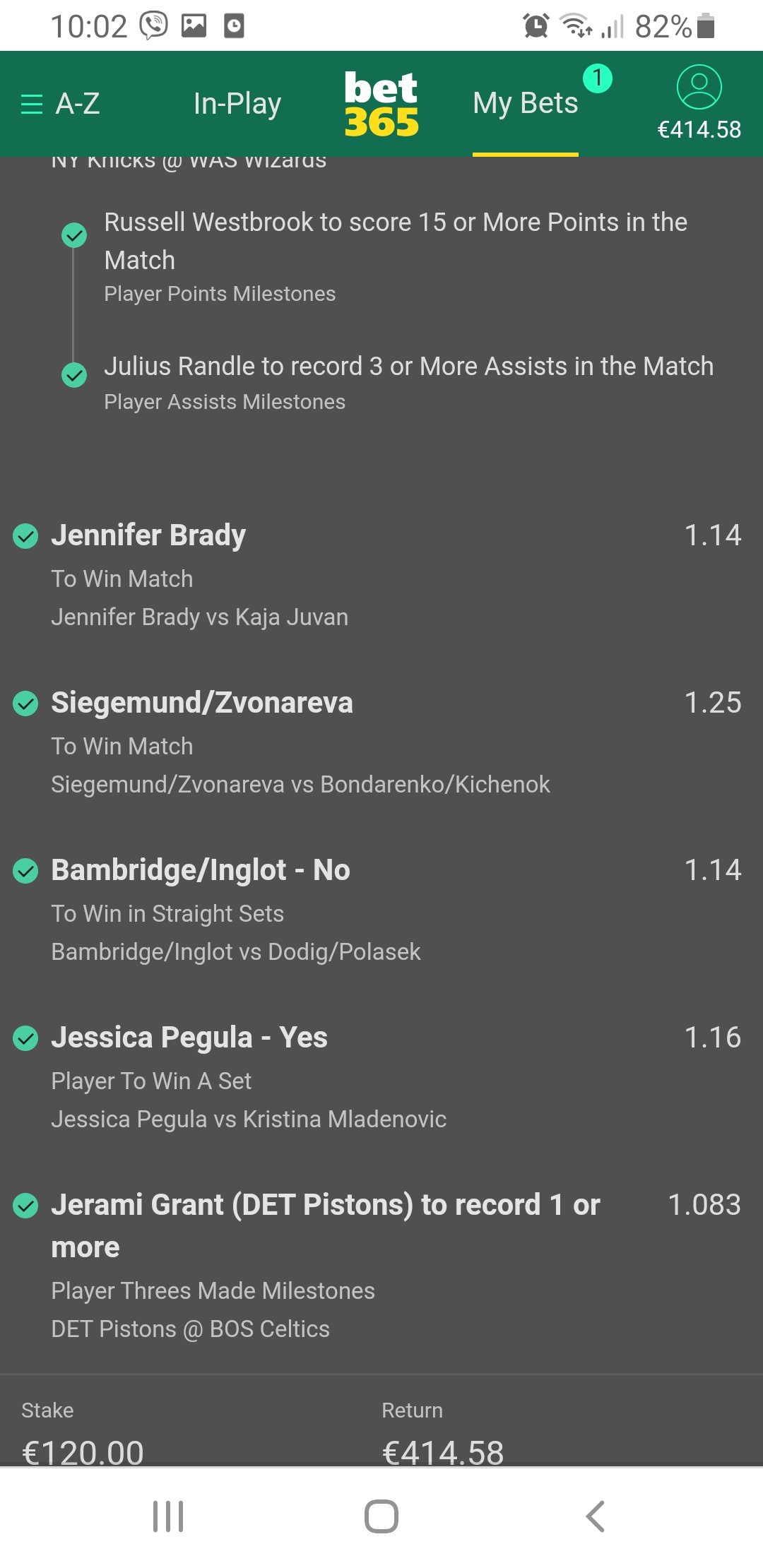
Task: Go back with the system back button
Action: coord(595,1516)
